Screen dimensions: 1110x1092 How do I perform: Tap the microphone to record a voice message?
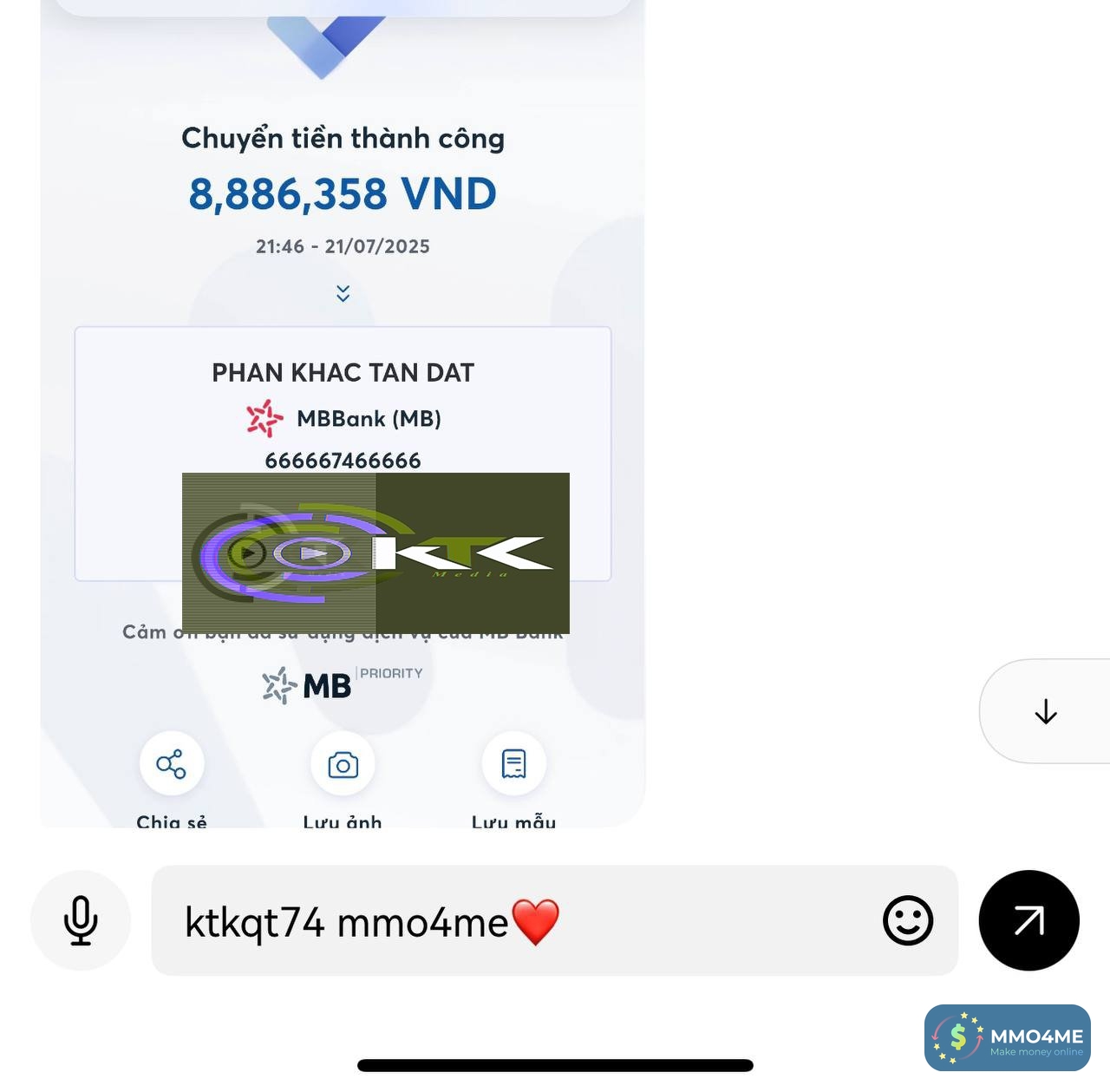click(x=81, y=920)
